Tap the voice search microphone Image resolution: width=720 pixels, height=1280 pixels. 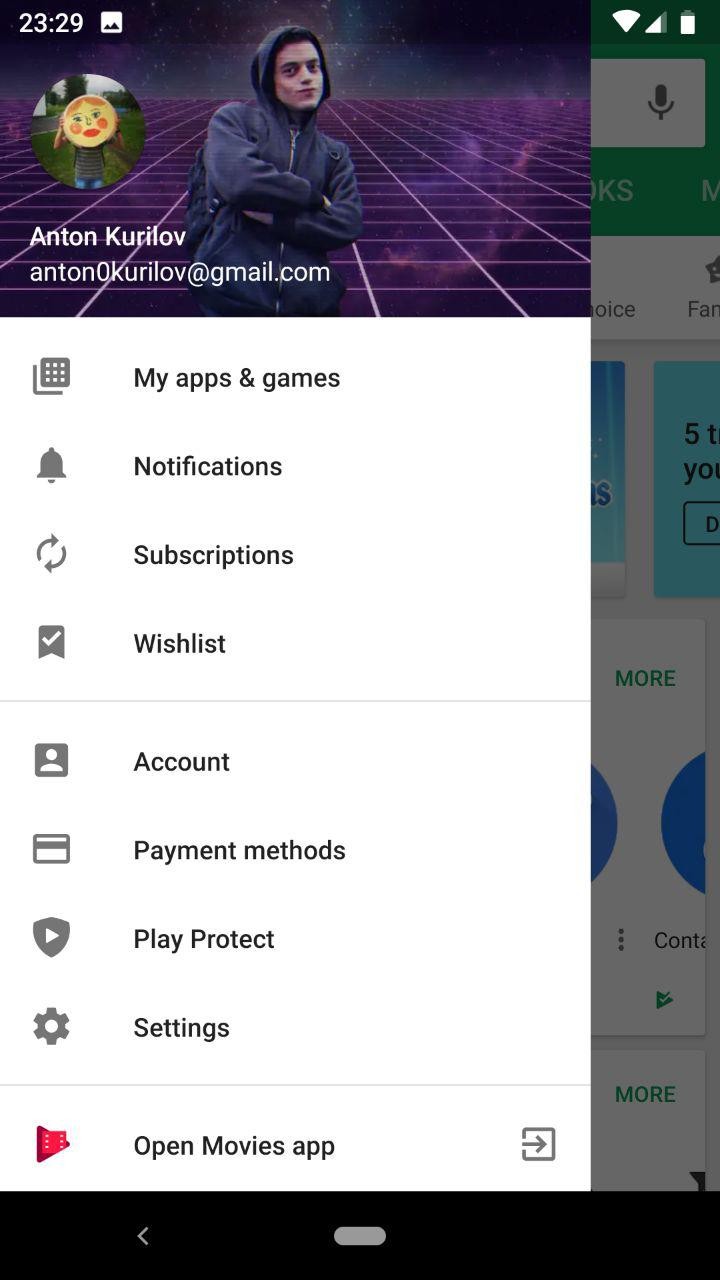pyautogui.click(x=660, y=102)
